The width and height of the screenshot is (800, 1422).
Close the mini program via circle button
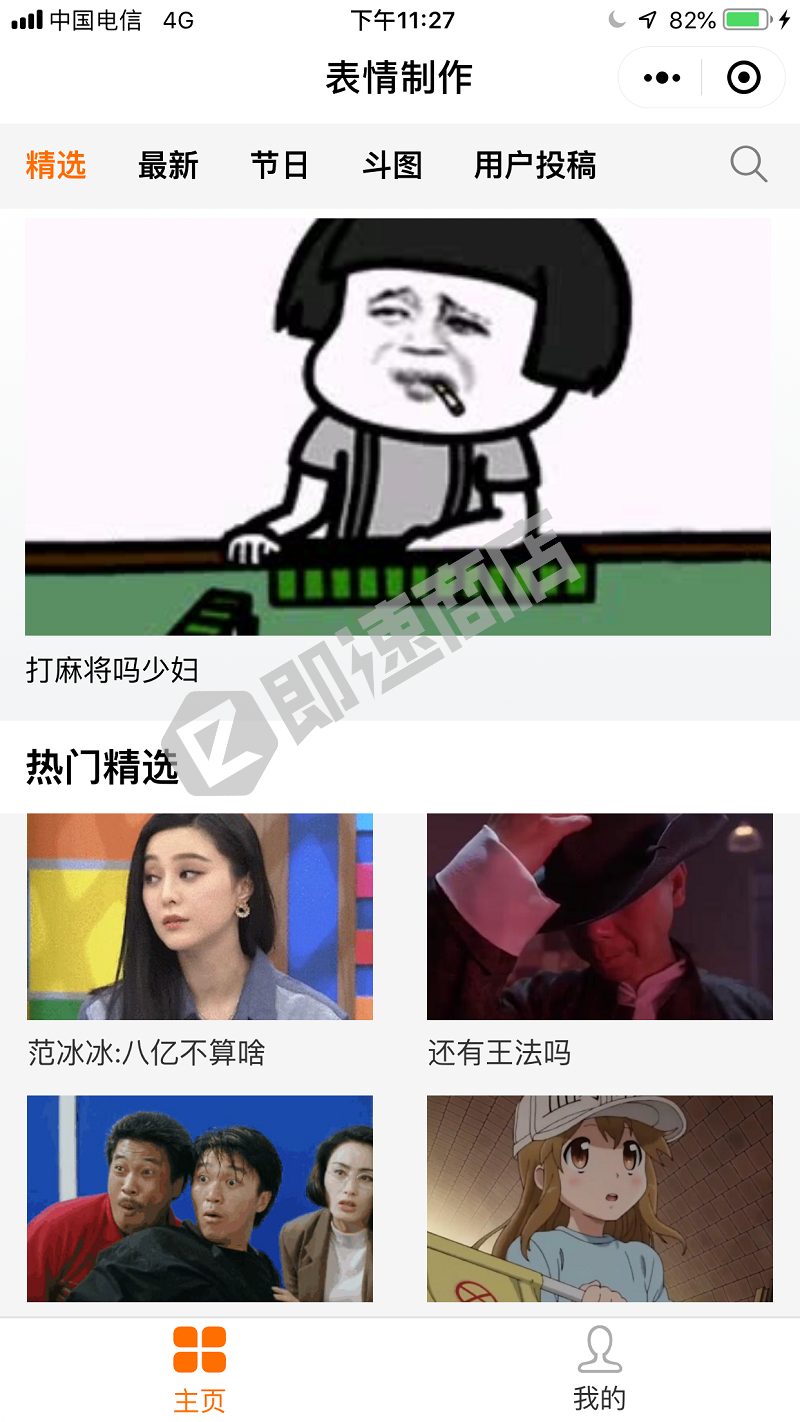pyautogui.click(x=743, y=78)
